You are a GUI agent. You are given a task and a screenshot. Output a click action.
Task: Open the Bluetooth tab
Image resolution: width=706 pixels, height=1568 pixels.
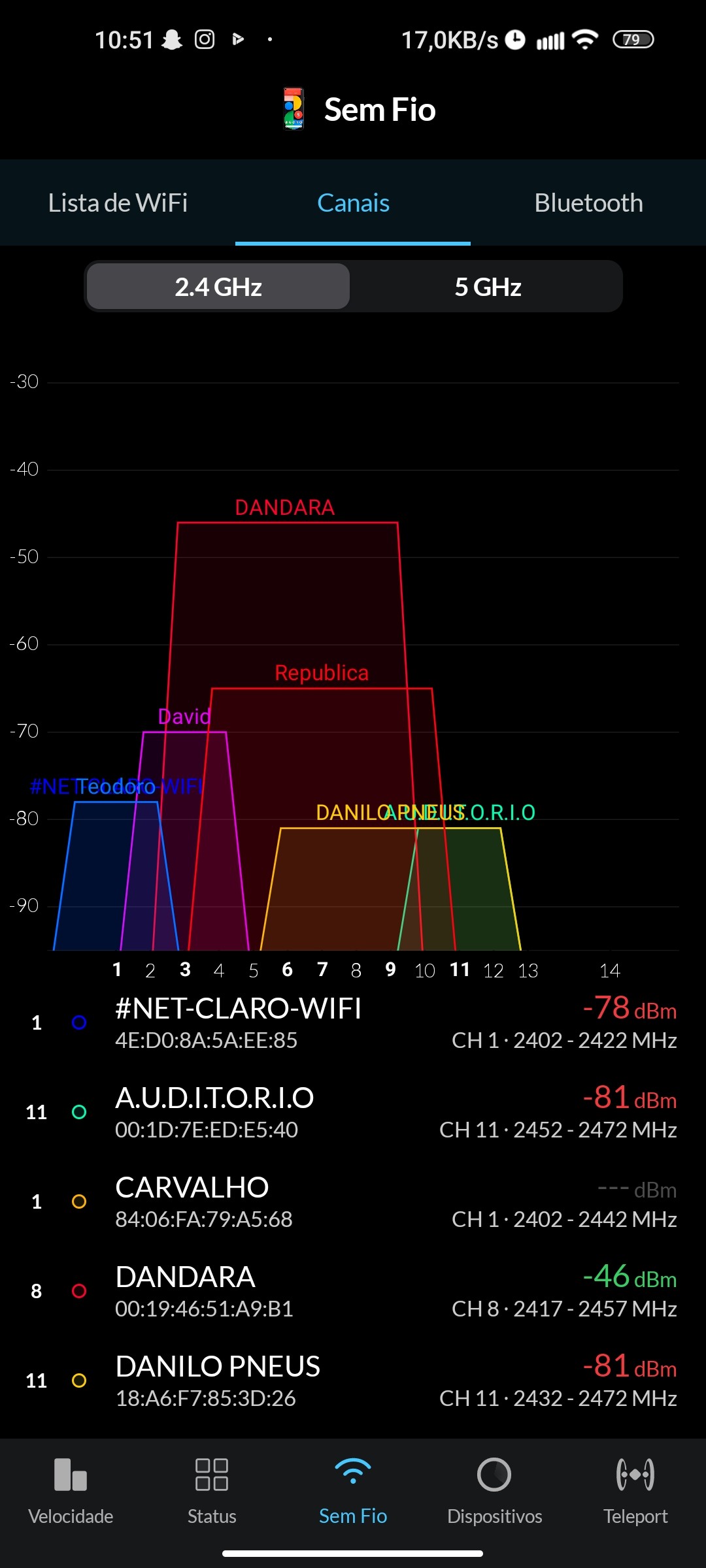588,203
